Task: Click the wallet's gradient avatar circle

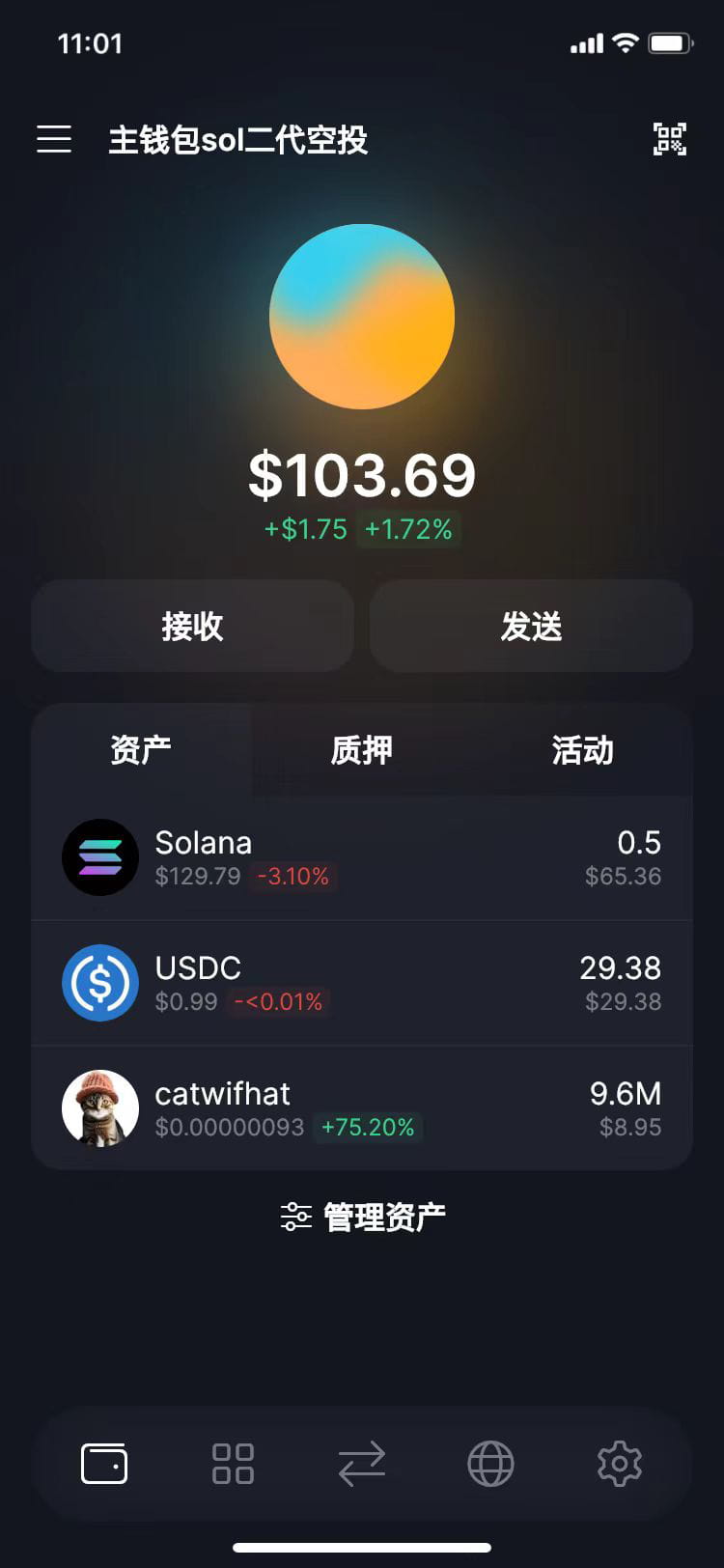Action: pyautogui.click(x=361, y=317)
